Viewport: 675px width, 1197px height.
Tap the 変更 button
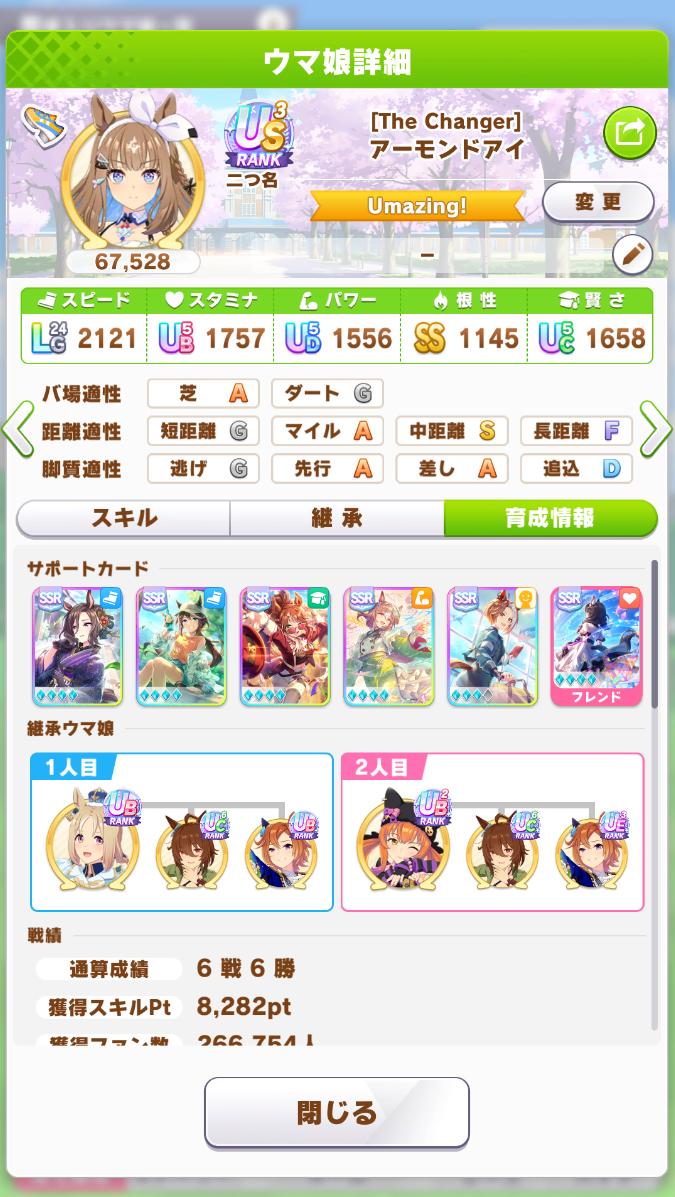tap(598, 202)
